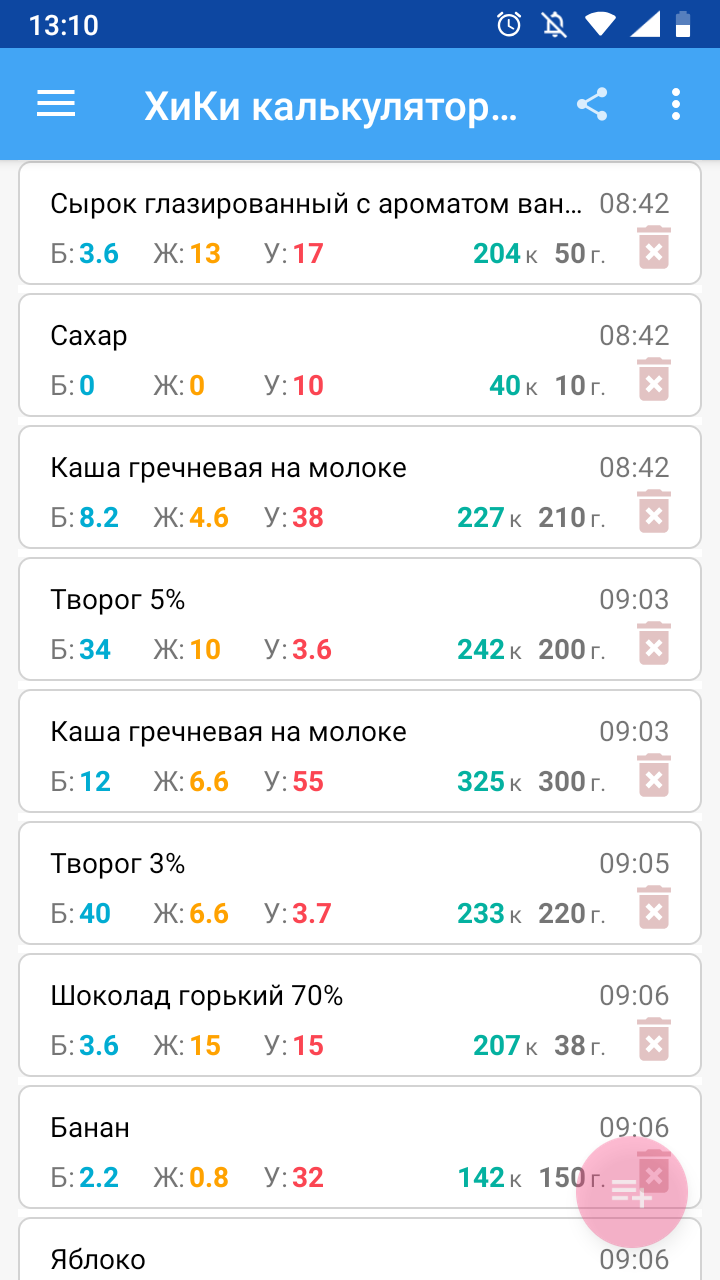Delete the Творог 5% entry
Image resolution: width=720 pixels, height=1280 pixels.
click(x=654, y=645)
